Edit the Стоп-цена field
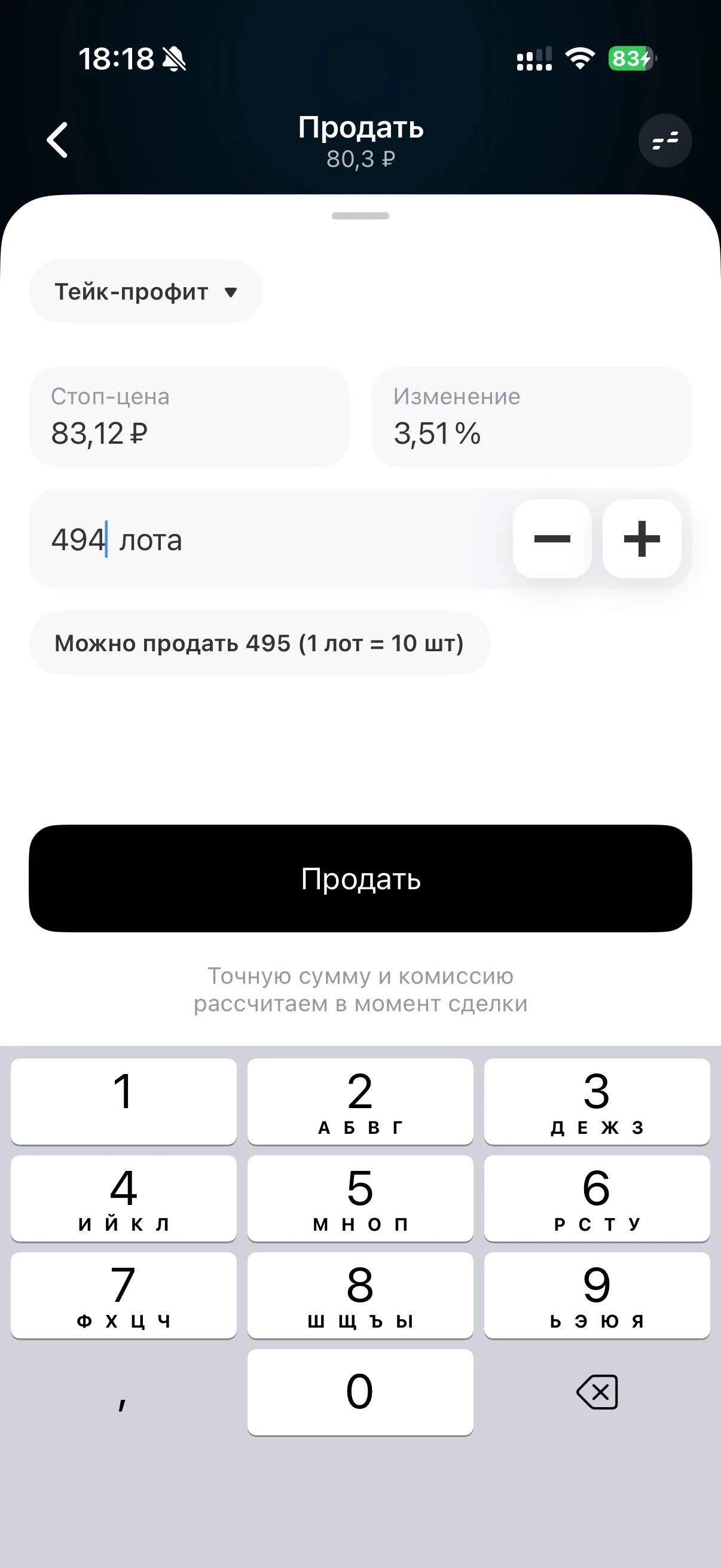This screenshot has width=721, height=1568. [190, 417]
